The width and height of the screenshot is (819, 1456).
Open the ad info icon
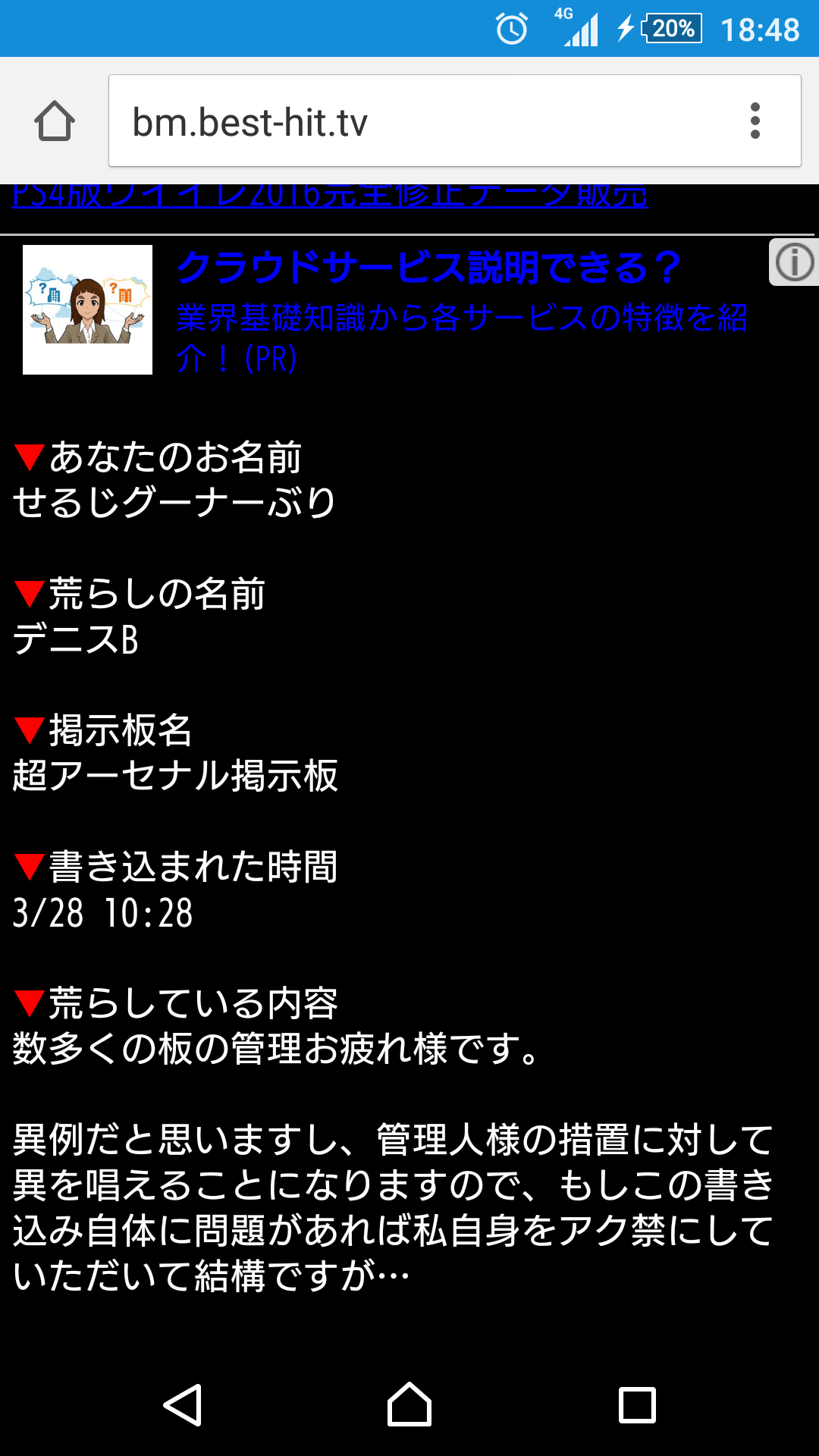pos(794,262)
